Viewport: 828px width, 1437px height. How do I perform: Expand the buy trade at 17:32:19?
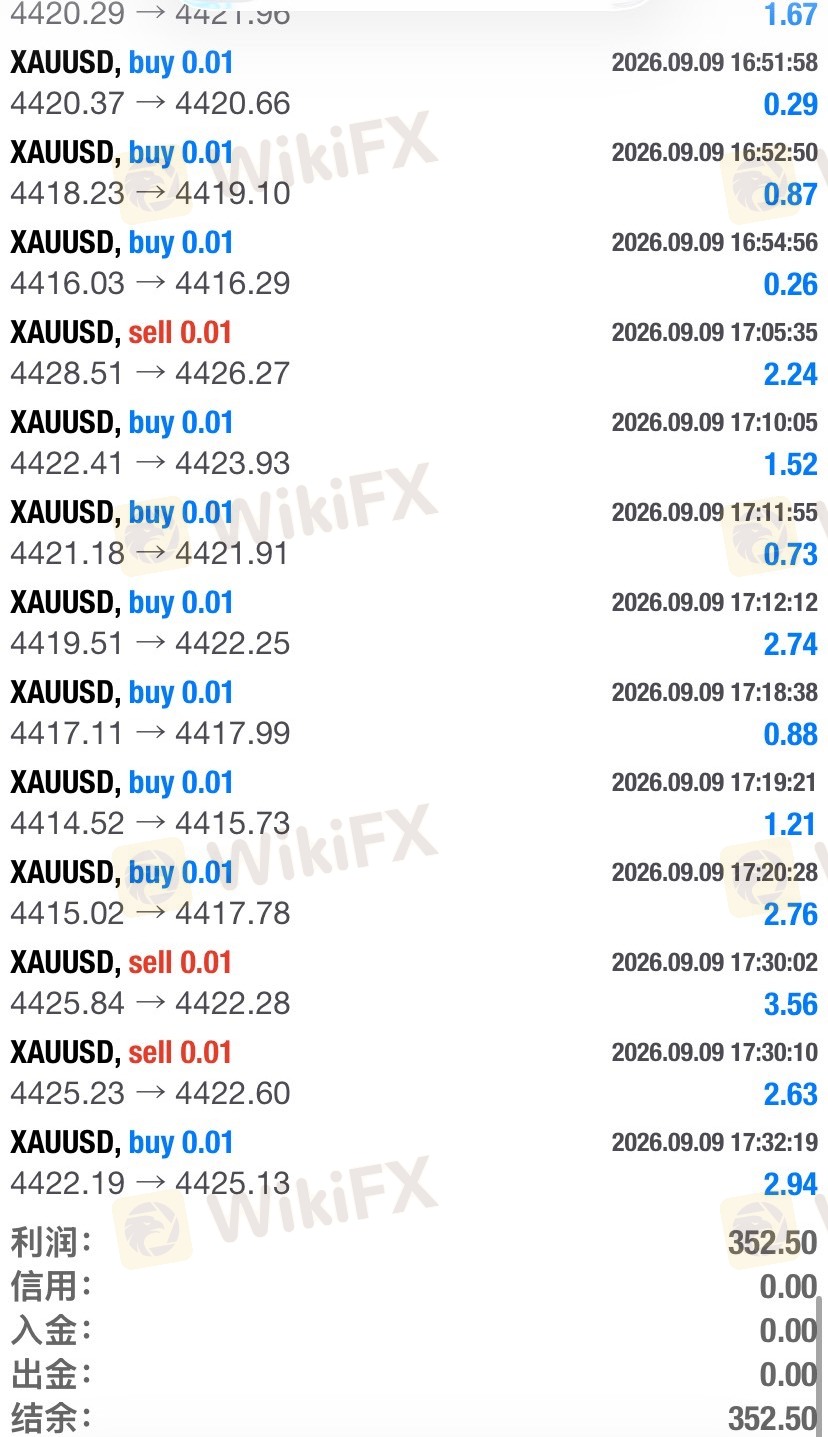coord(414,1163)
